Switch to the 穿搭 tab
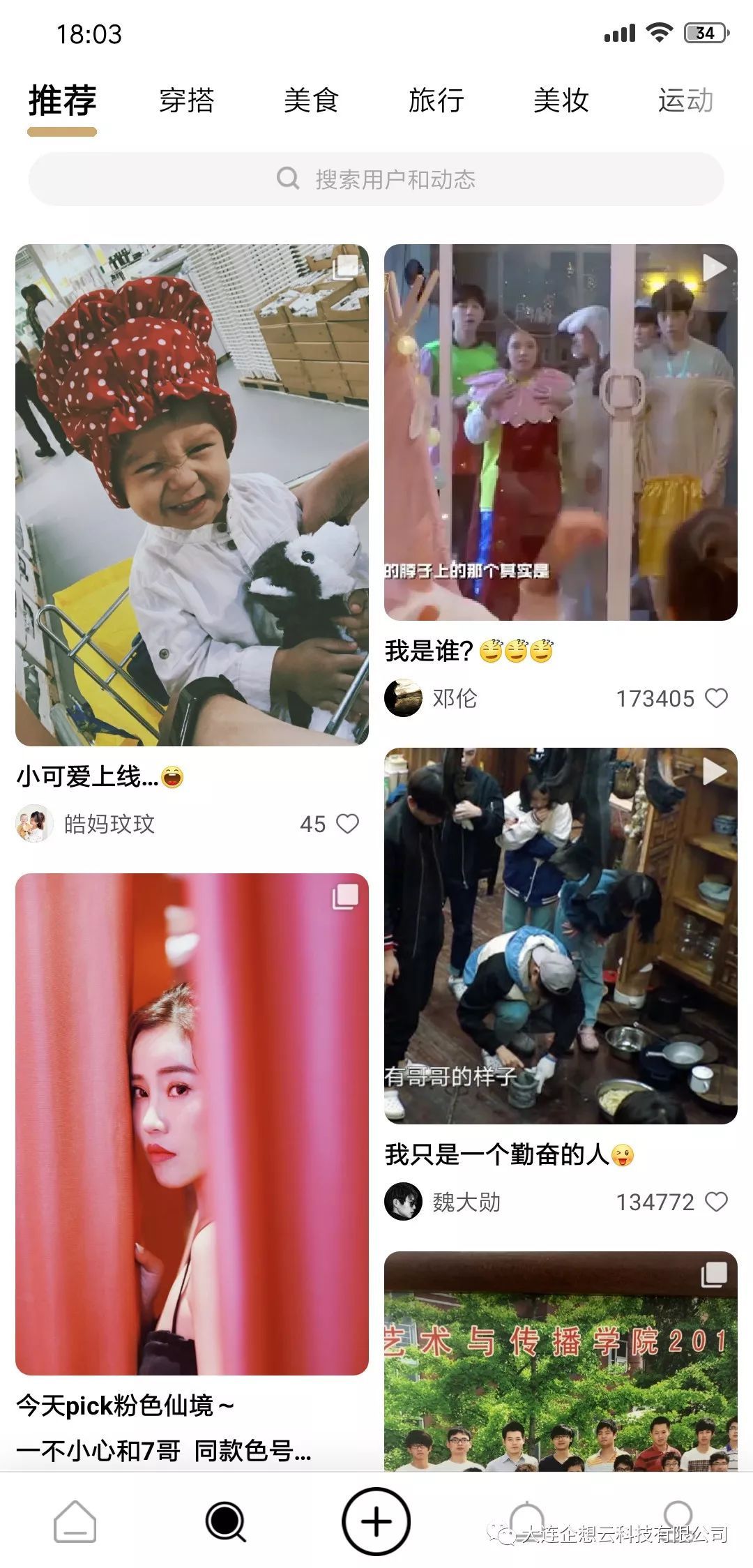 click(x=186, y=100)
